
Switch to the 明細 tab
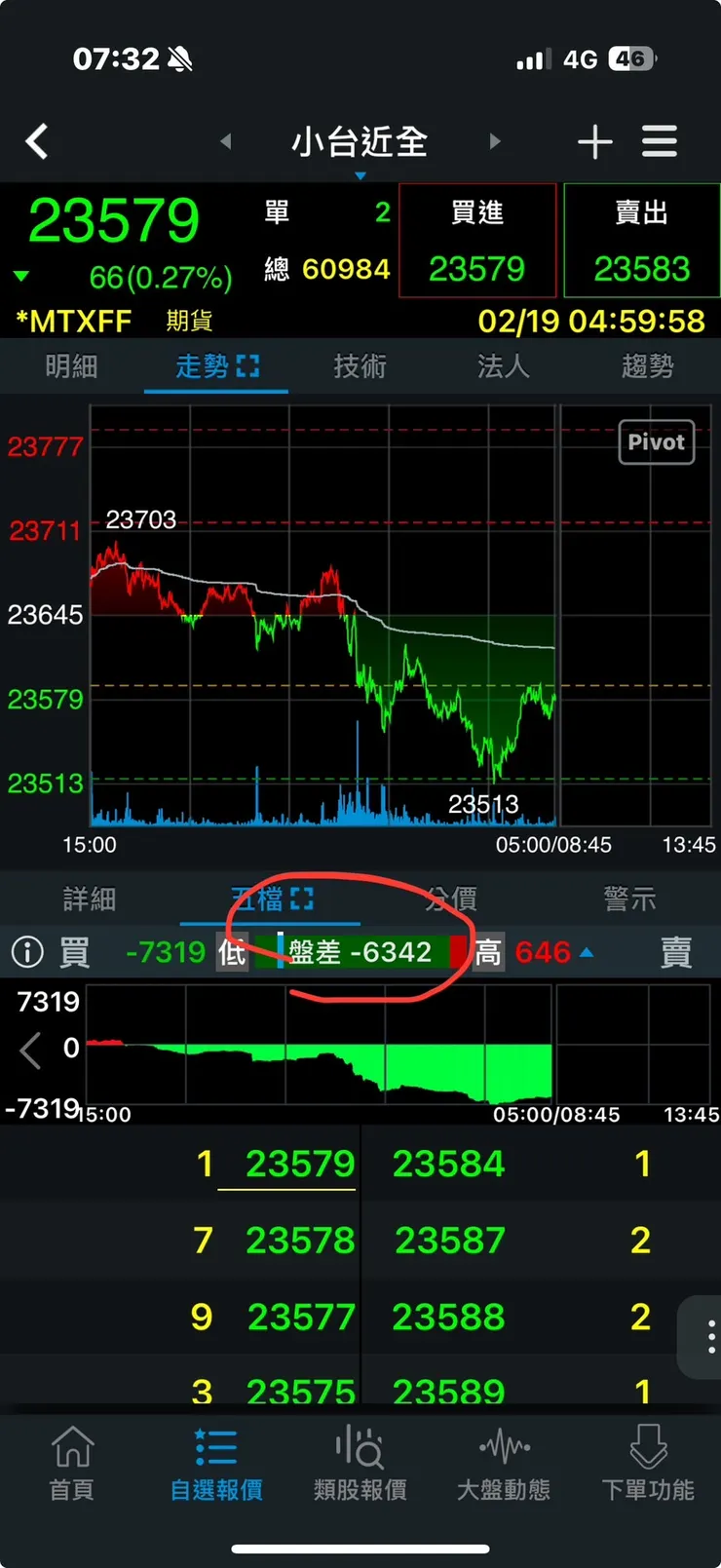(72, 366)
